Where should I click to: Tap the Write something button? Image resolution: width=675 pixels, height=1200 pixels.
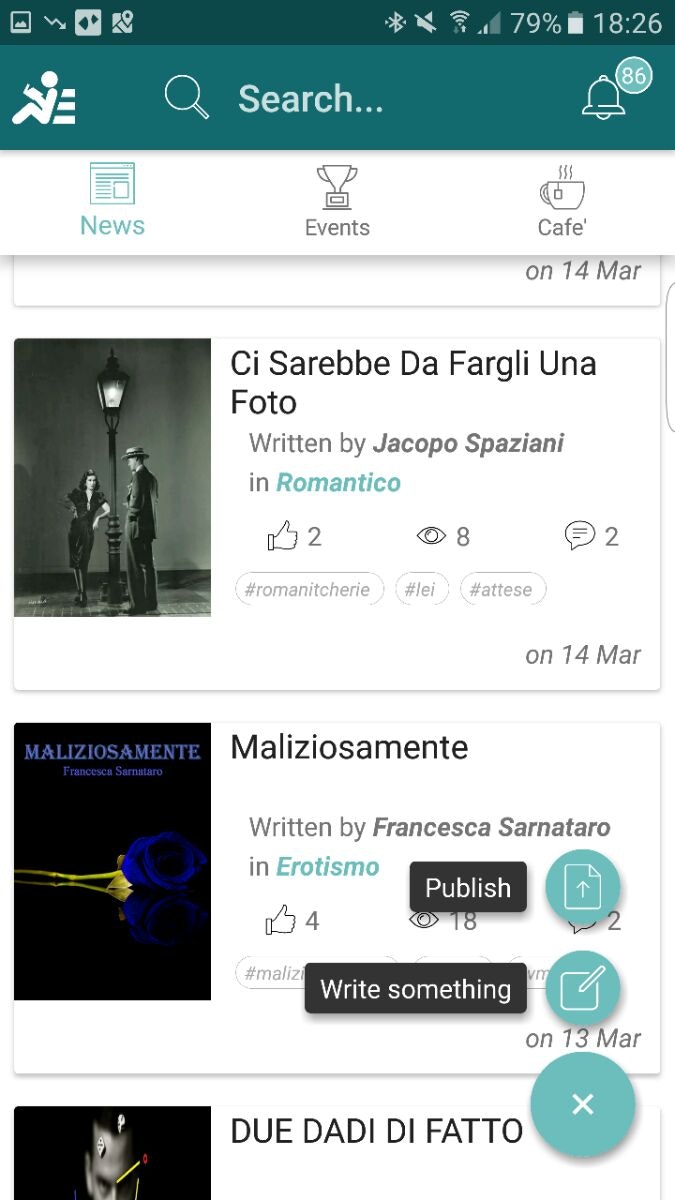click(582, 989)
